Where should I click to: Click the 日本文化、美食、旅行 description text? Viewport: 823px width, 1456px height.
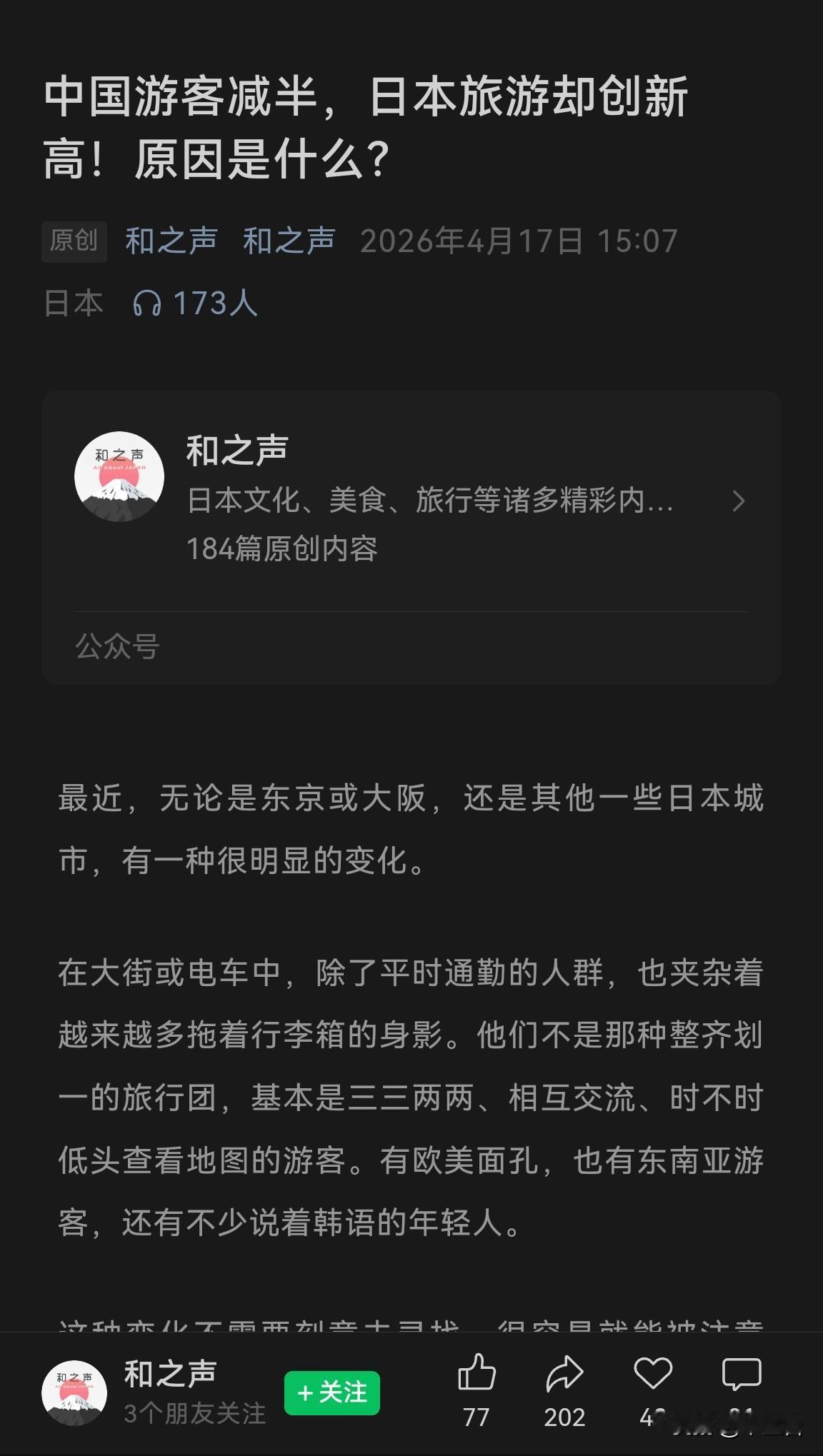coord(429,502)
